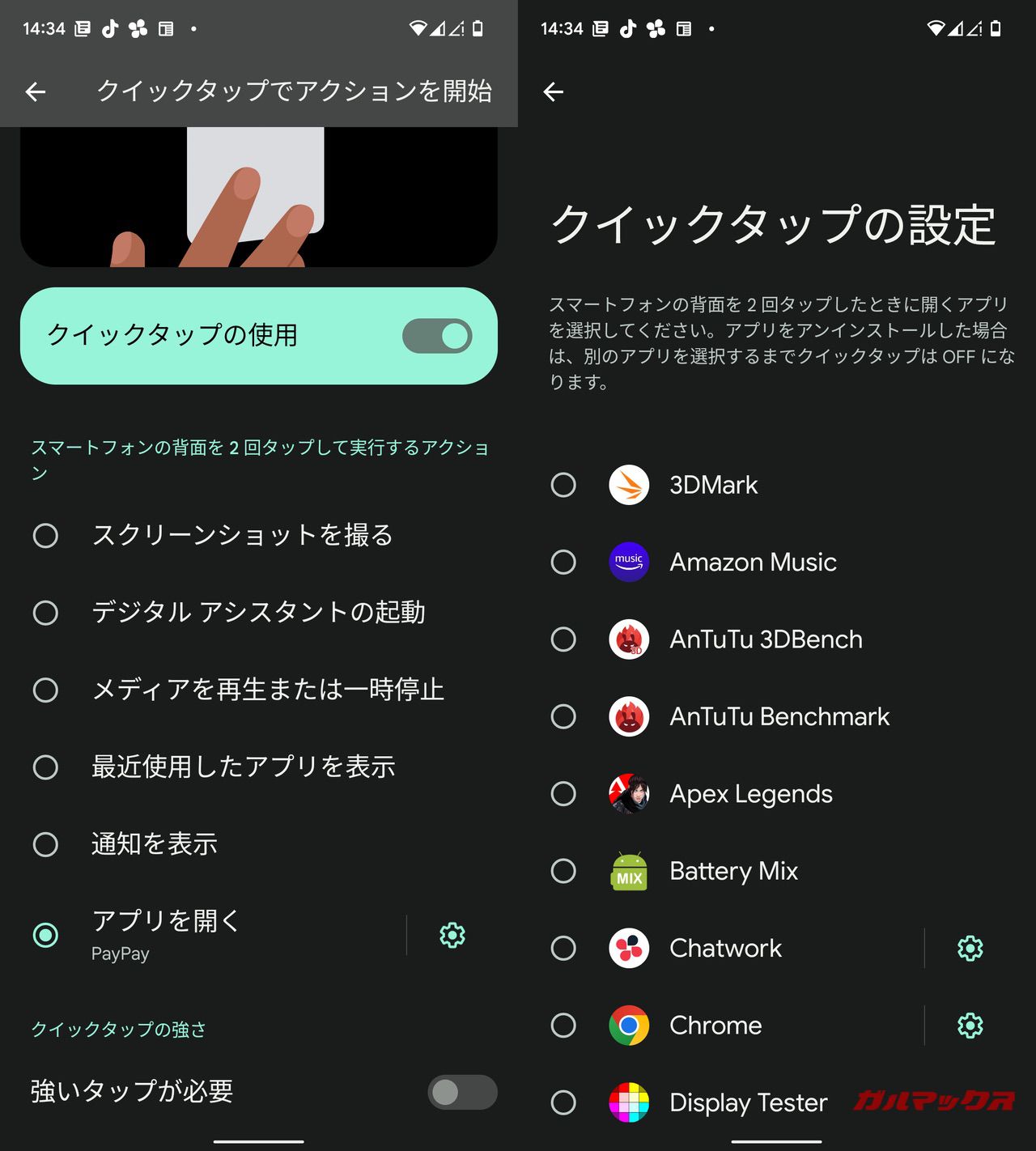
Task: Go back from the クイックタップでアクションを開始 screen
Action: pos(36,92)
